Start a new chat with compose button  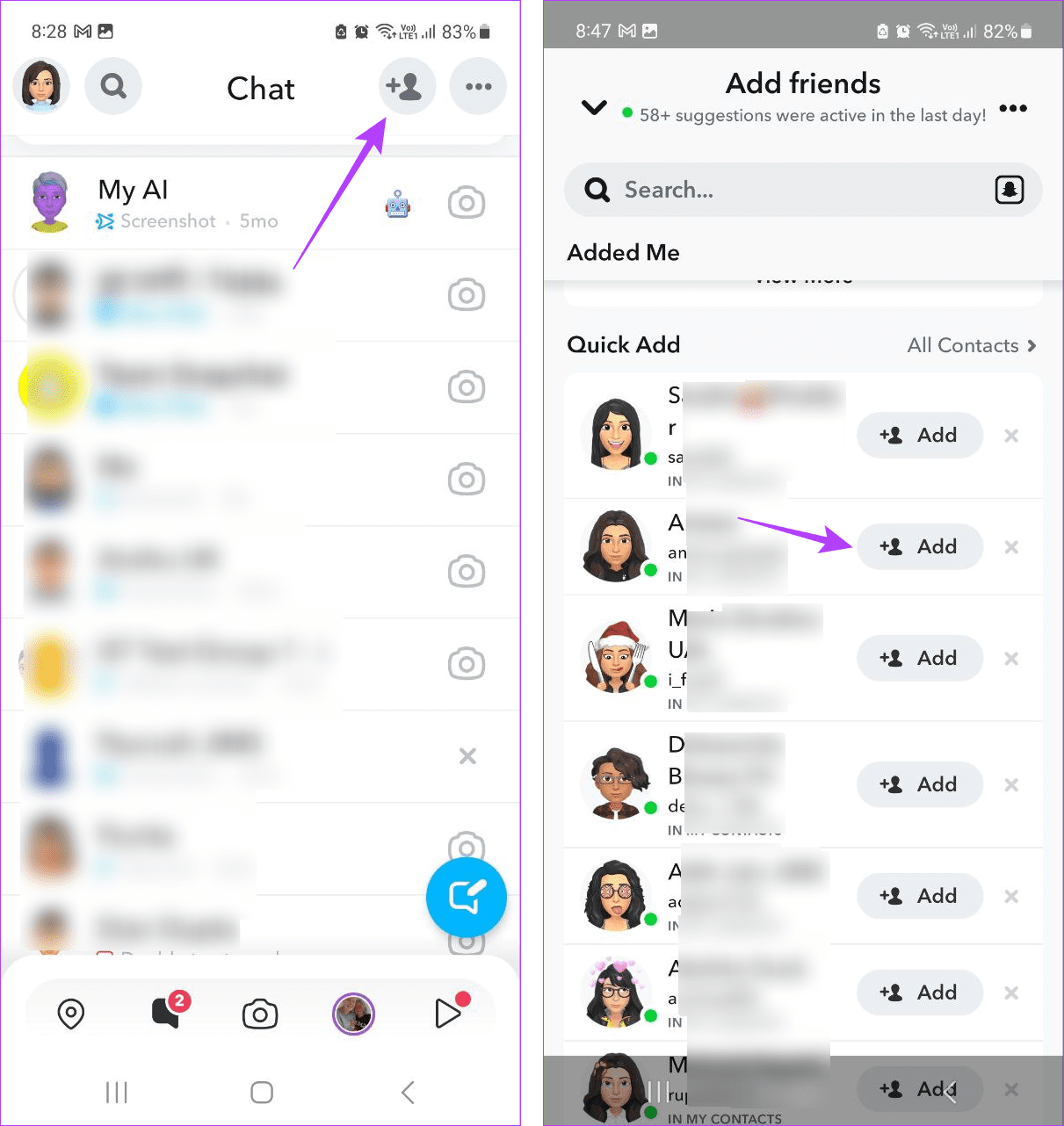[x=467, y=897]
